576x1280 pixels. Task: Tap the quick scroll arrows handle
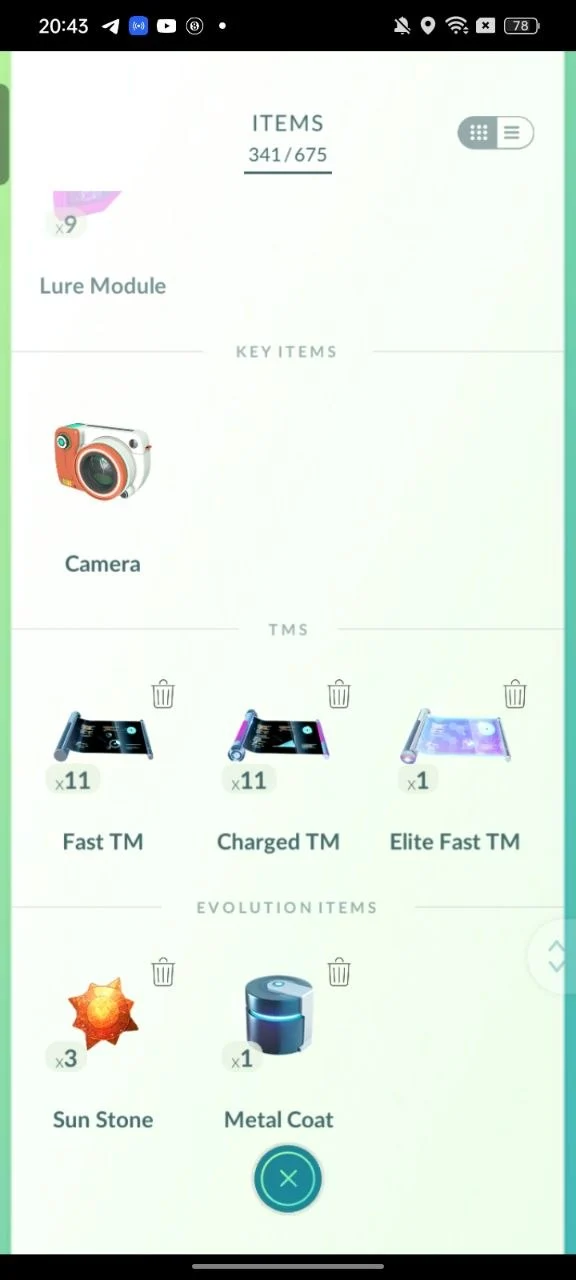556,957
